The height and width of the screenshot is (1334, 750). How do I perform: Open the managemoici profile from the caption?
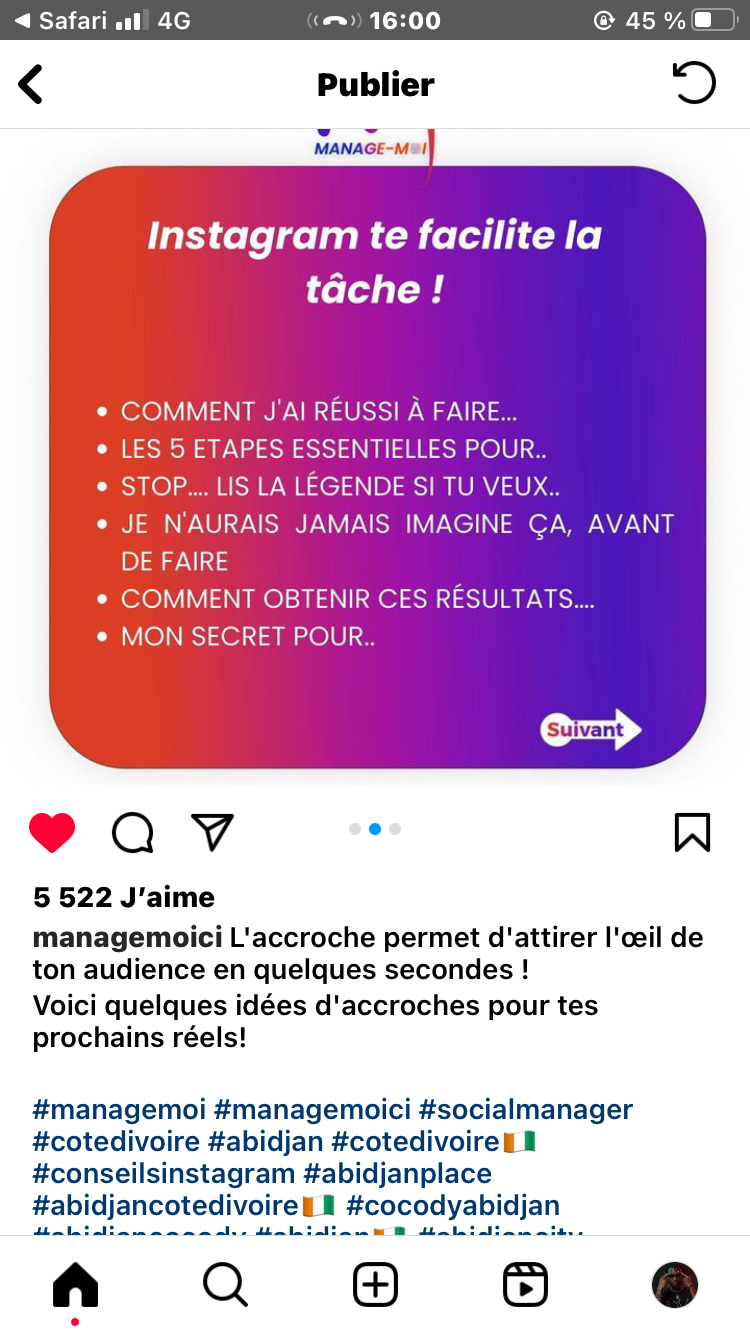pyautogui.click(x=127, y=938)
